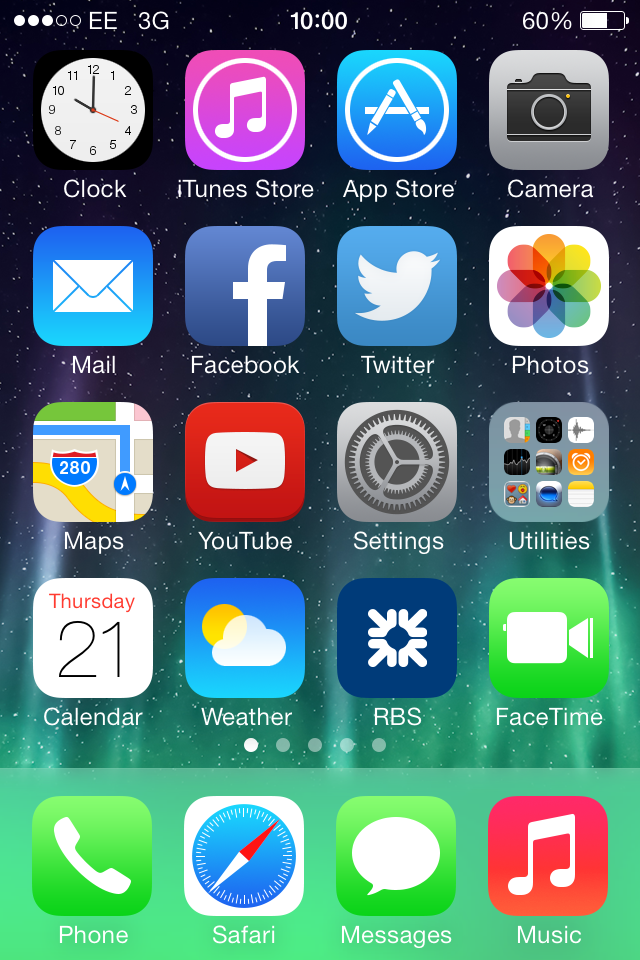Launch the YouTube app

pyautogui.click(x=245, y=462)
